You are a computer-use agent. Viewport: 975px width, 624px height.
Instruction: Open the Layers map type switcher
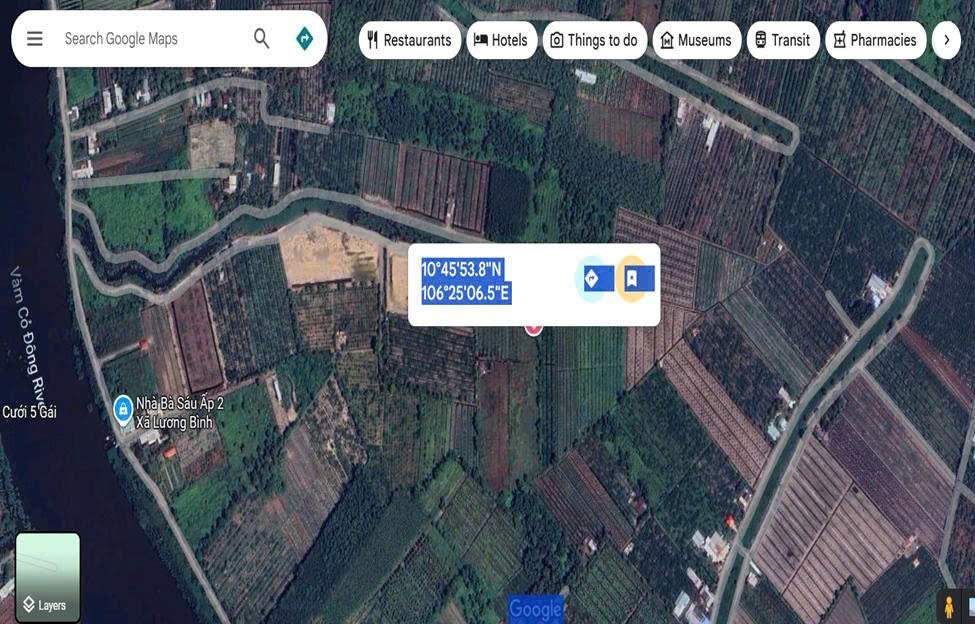coord(47,577)
